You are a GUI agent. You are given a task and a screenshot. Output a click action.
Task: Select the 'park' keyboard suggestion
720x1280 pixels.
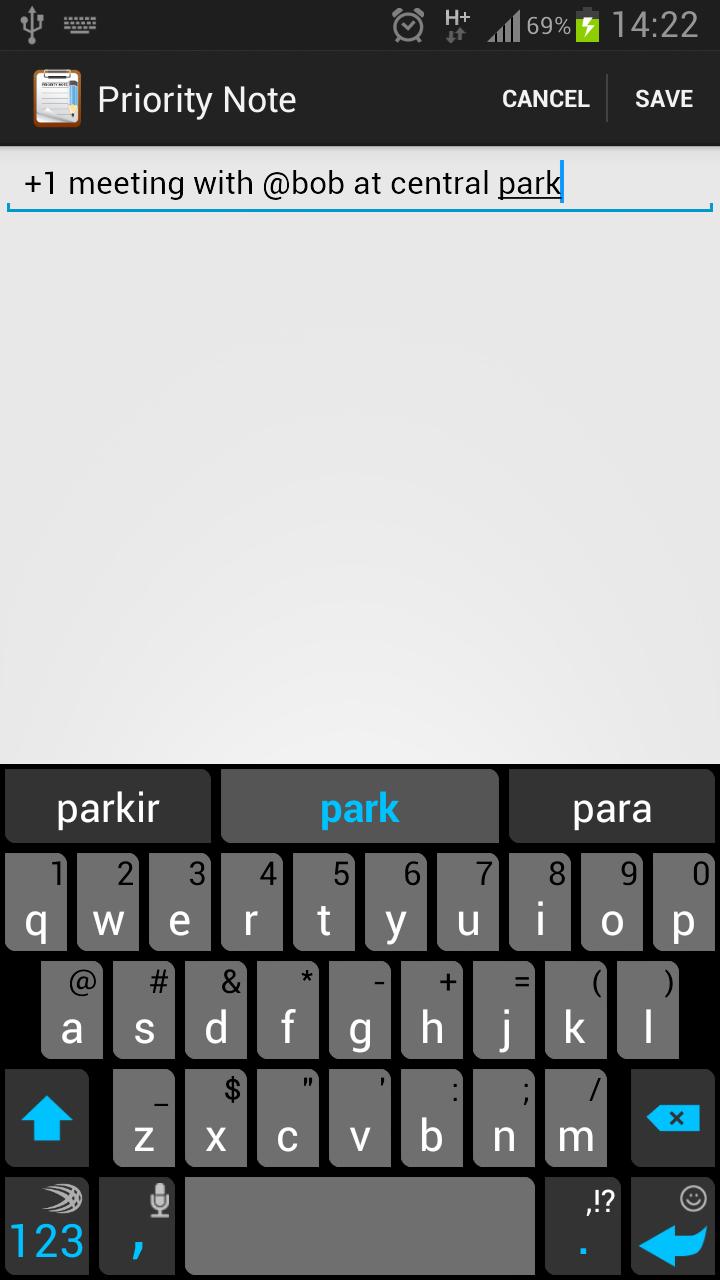(x=360, y=808)
